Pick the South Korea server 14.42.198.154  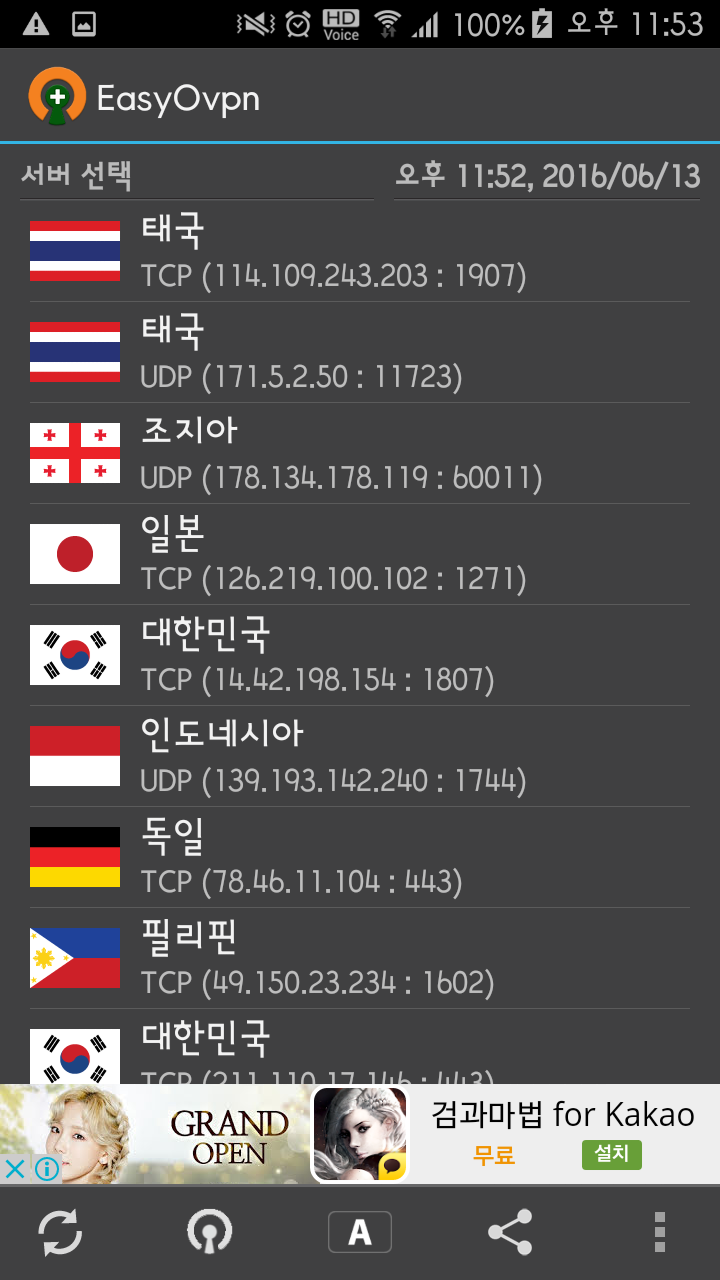pos(360,655)
